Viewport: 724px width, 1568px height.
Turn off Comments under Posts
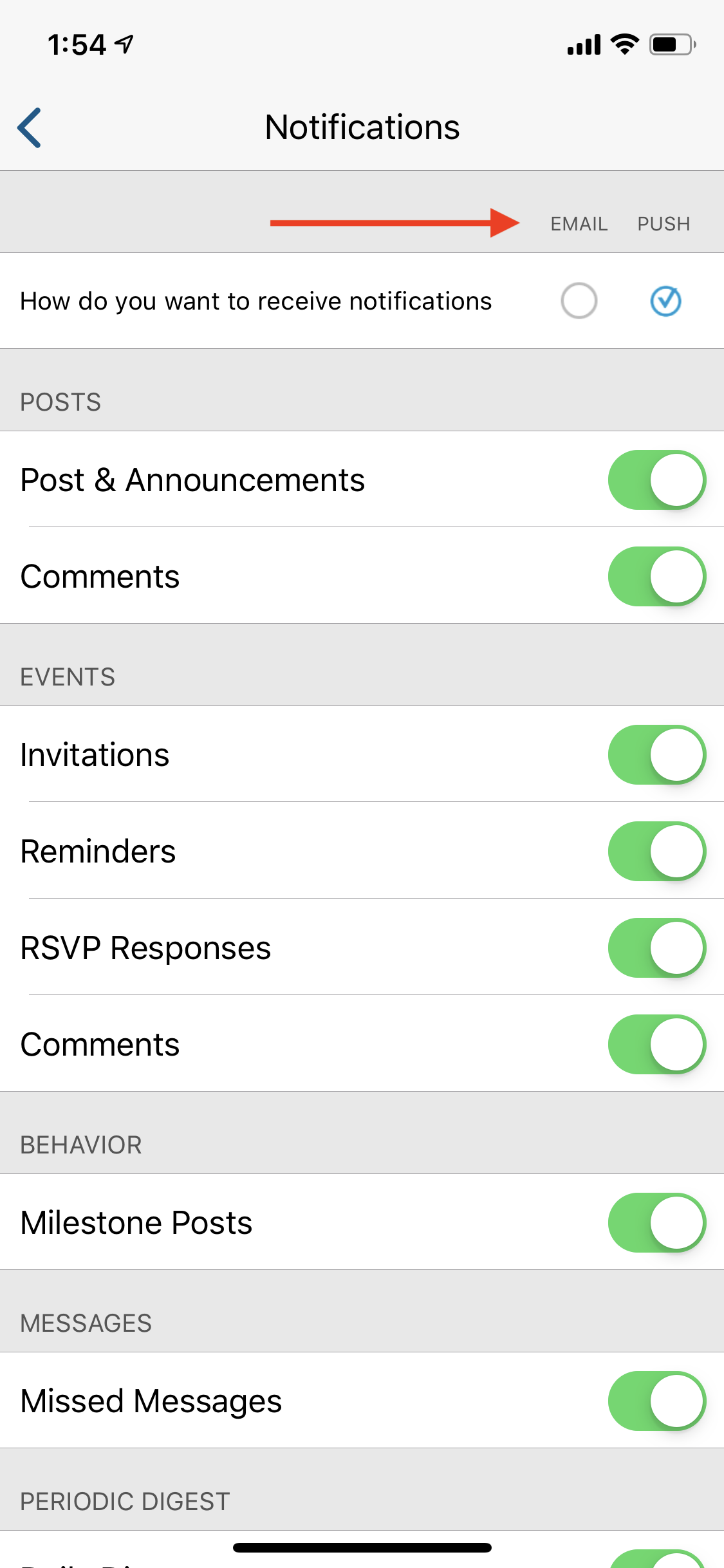coord(656,577)
